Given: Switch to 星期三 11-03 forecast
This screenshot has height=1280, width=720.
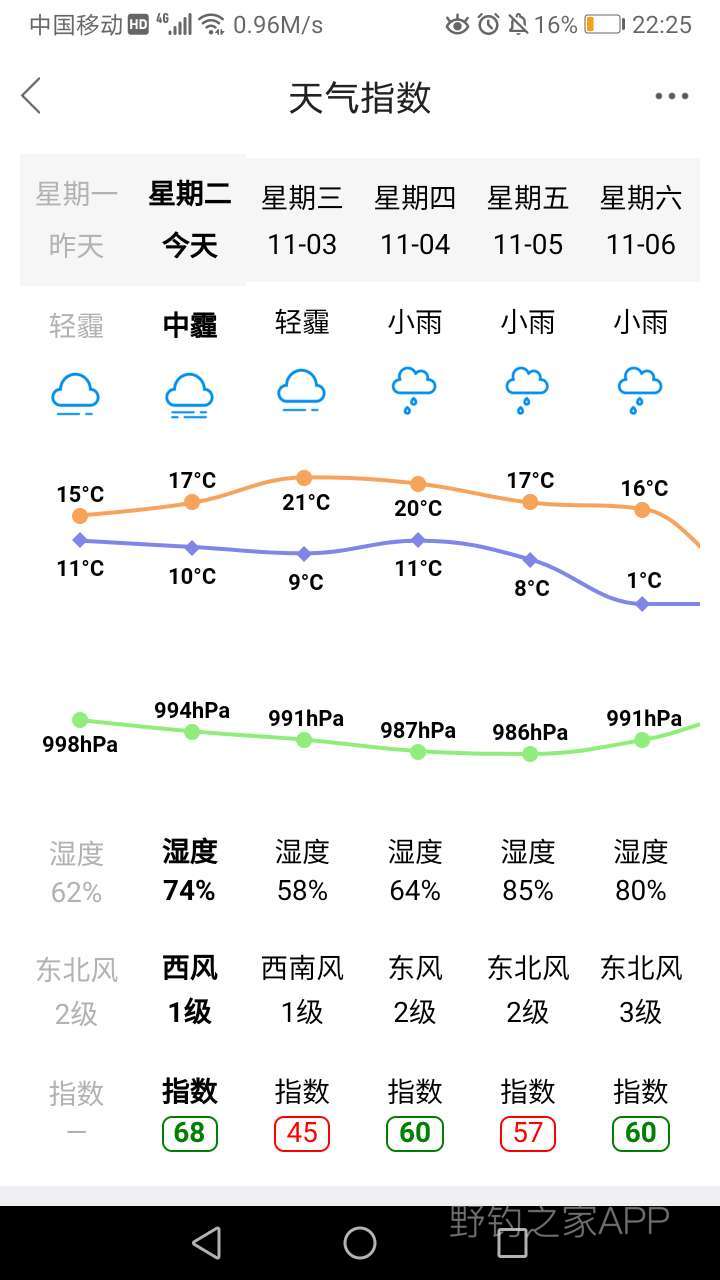Looking at the screenshot, I should (302, 220).
